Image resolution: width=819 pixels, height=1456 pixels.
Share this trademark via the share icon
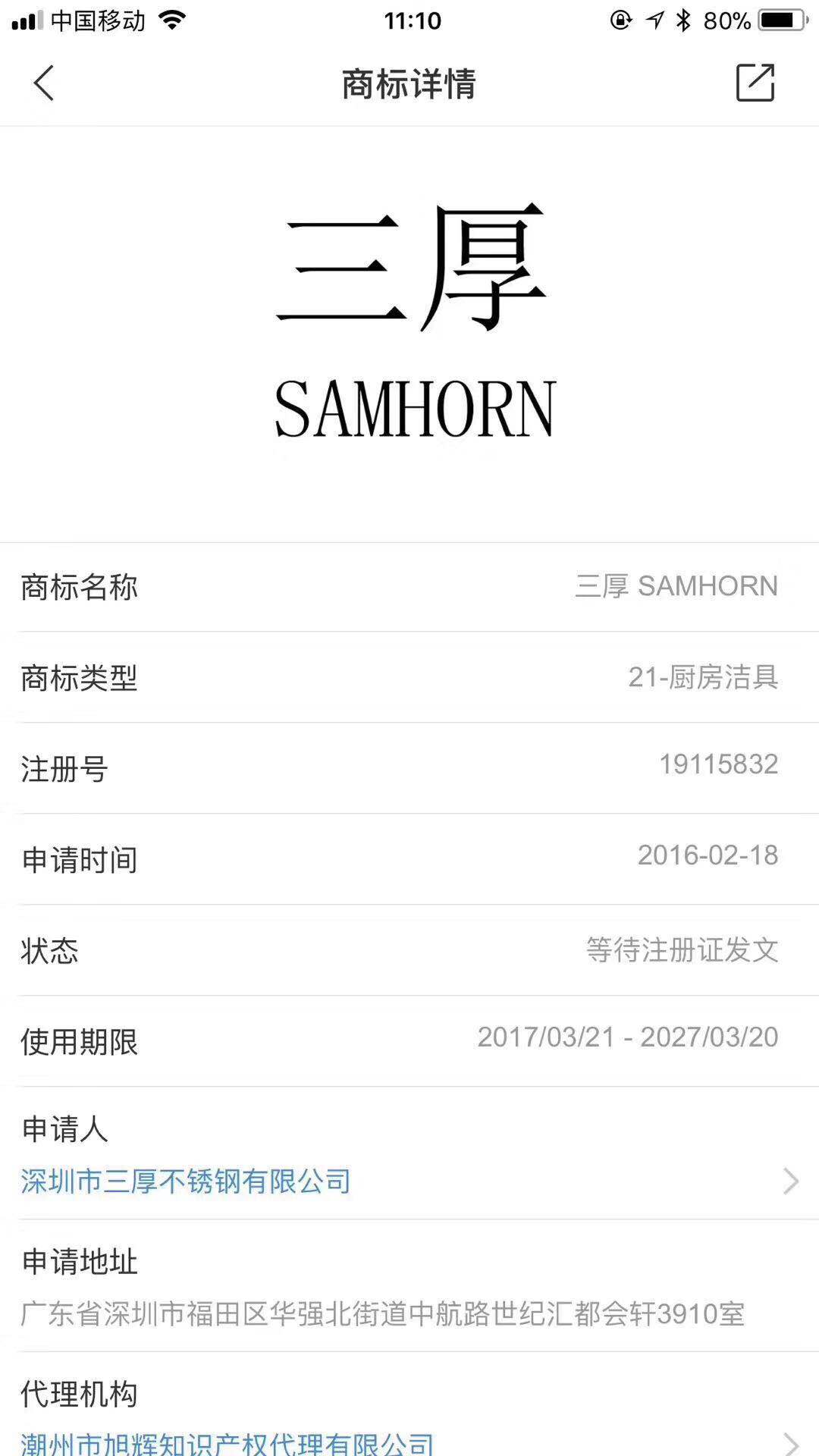point(755,83)
